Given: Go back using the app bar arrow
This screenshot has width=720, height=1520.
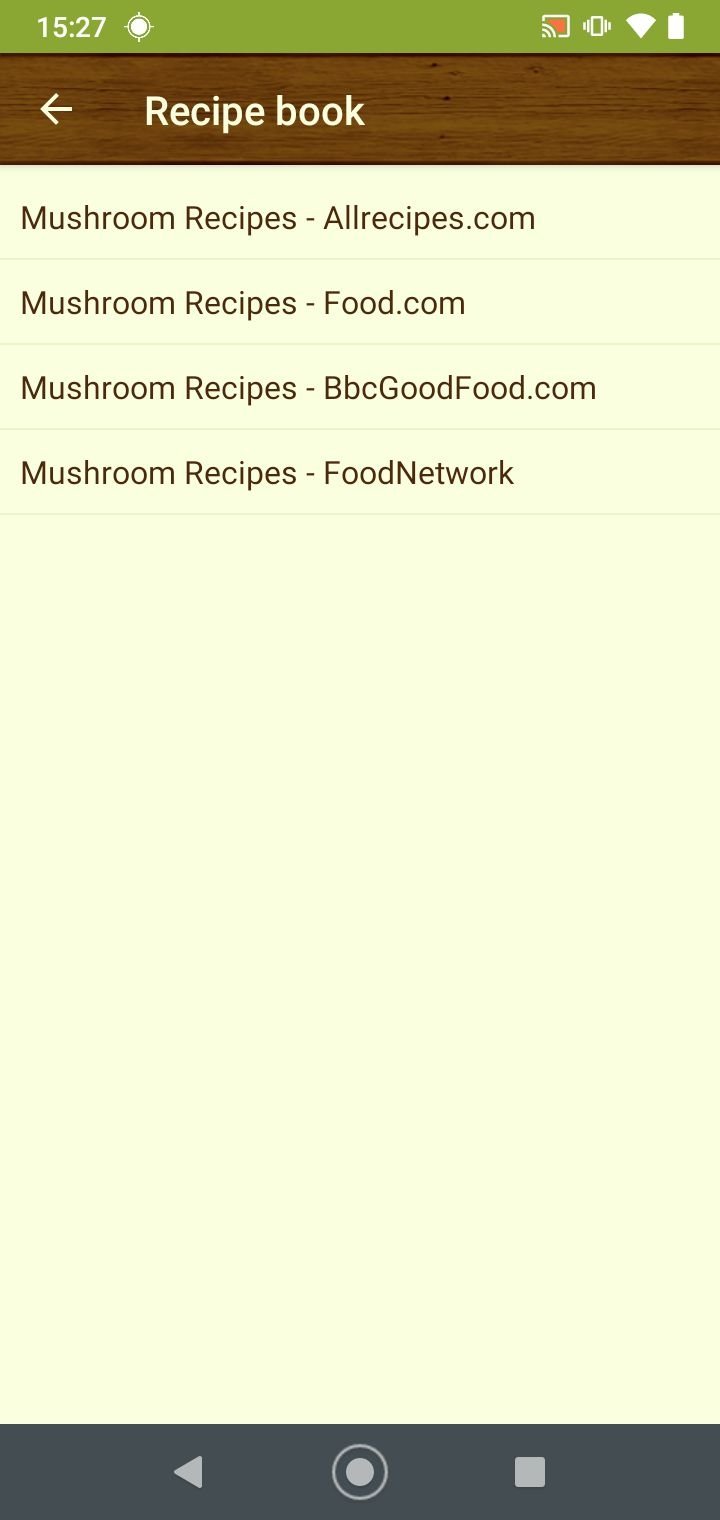Looking at the screenshot, I should click(56, 110).
